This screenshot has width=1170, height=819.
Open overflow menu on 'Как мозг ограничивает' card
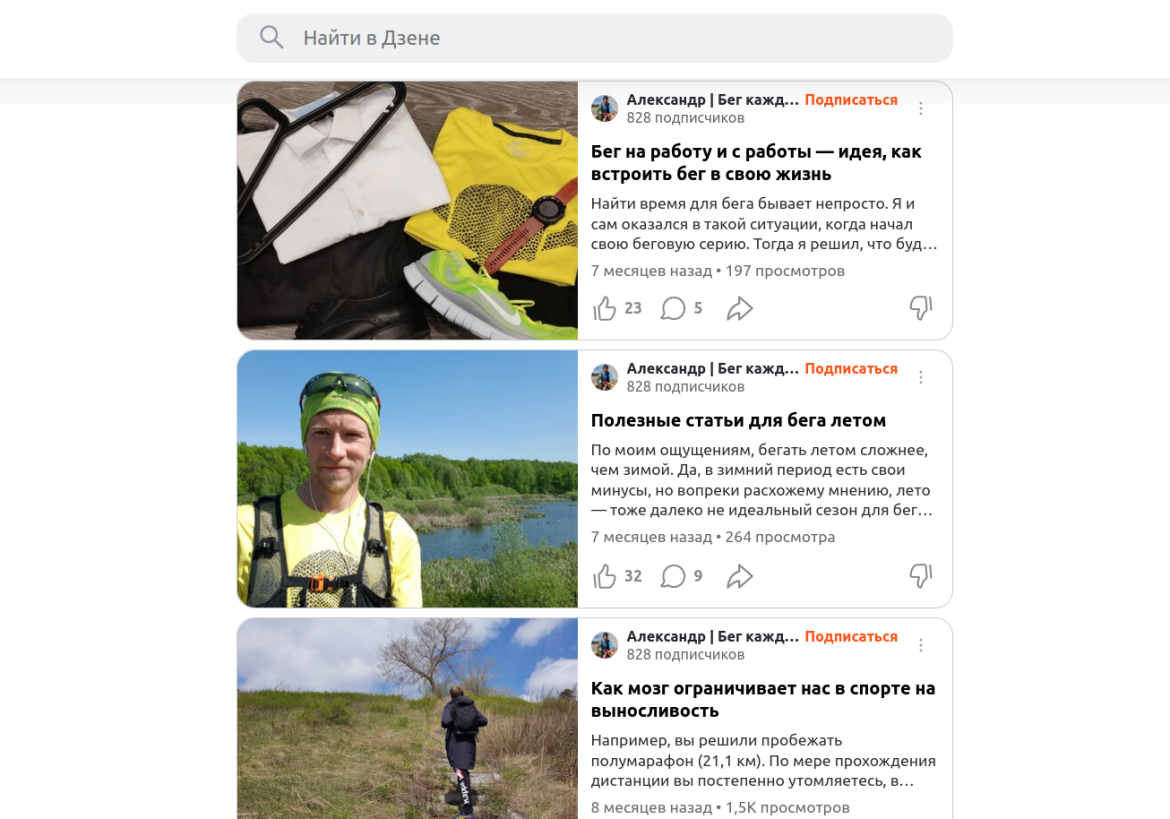point(921,645)
